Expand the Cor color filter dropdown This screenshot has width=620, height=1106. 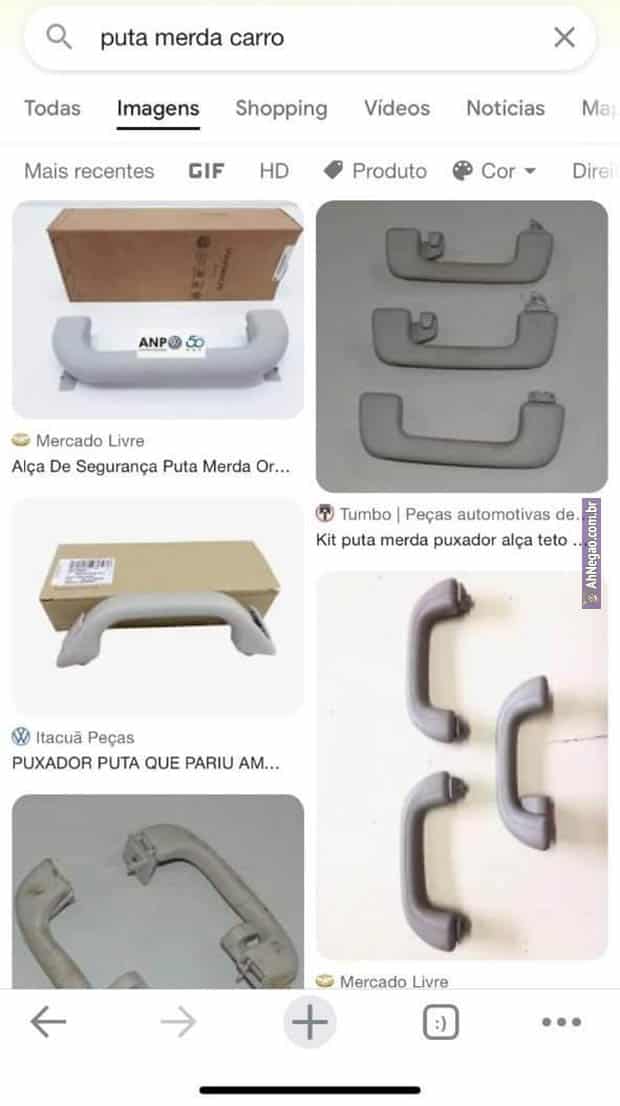coord(495,171)
